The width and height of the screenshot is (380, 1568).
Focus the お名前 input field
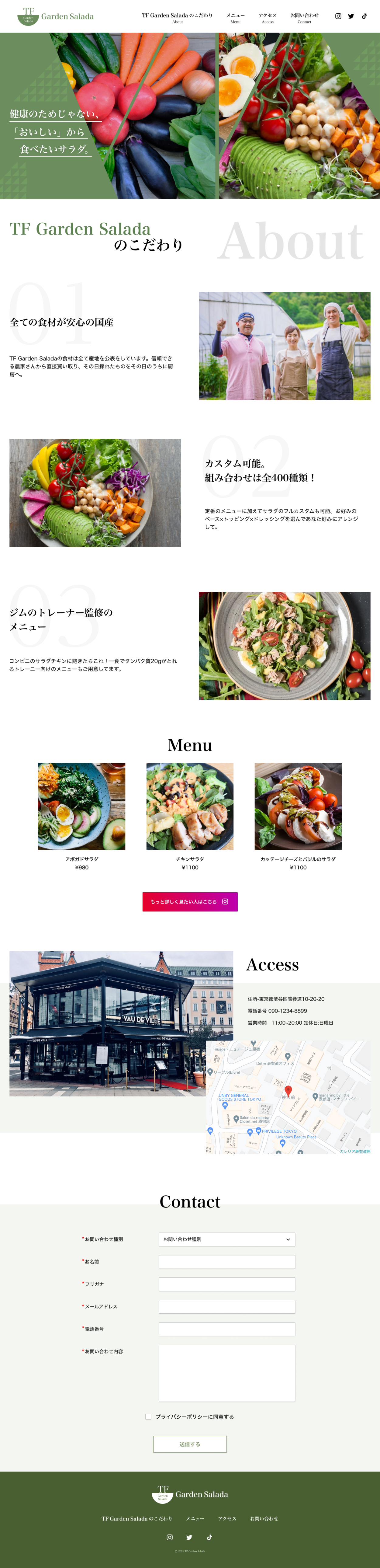point(227,1262)
